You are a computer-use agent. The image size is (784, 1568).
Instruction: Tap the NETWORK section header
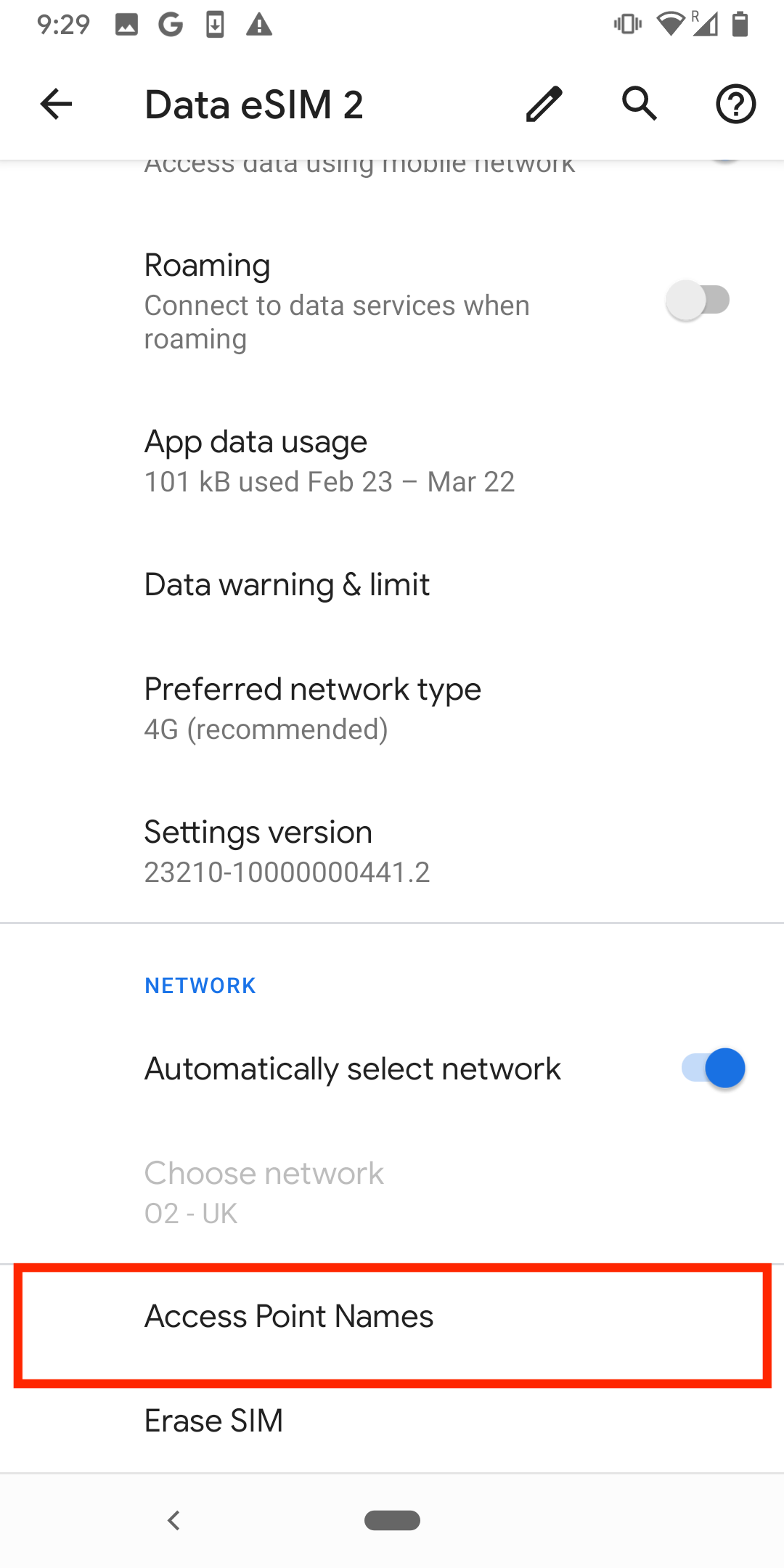pyautogui.click(x=200, y=985)
